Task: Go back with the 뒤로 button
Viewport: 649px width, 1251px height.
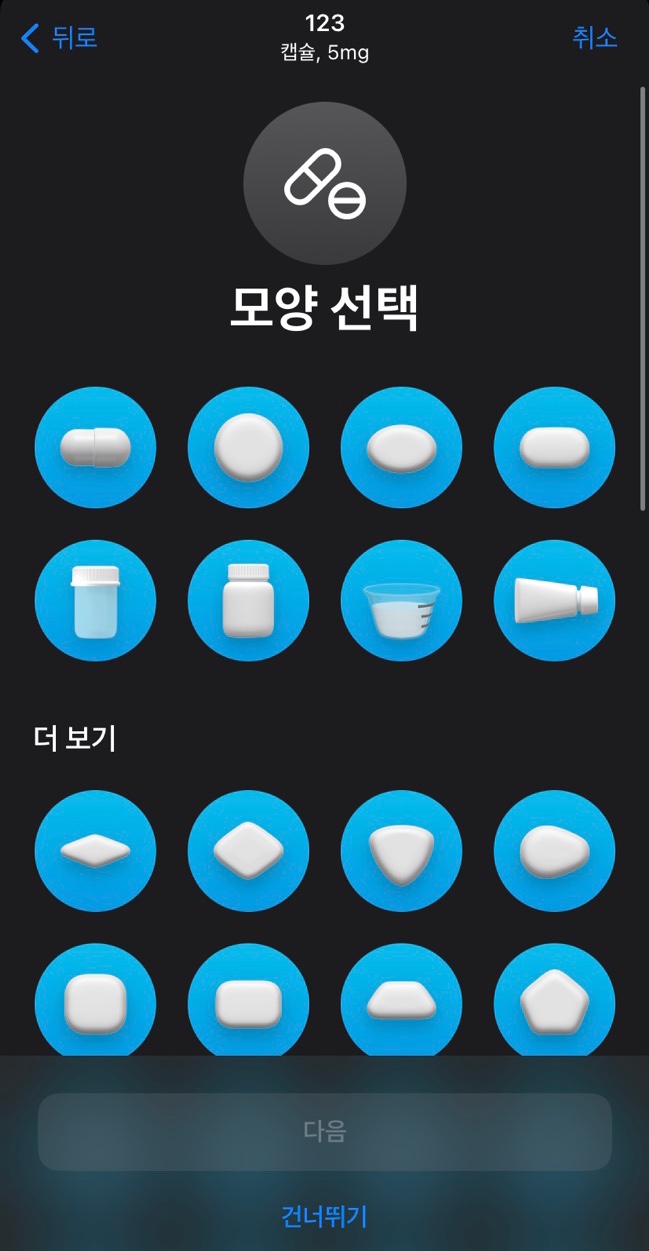Action: 60,38
